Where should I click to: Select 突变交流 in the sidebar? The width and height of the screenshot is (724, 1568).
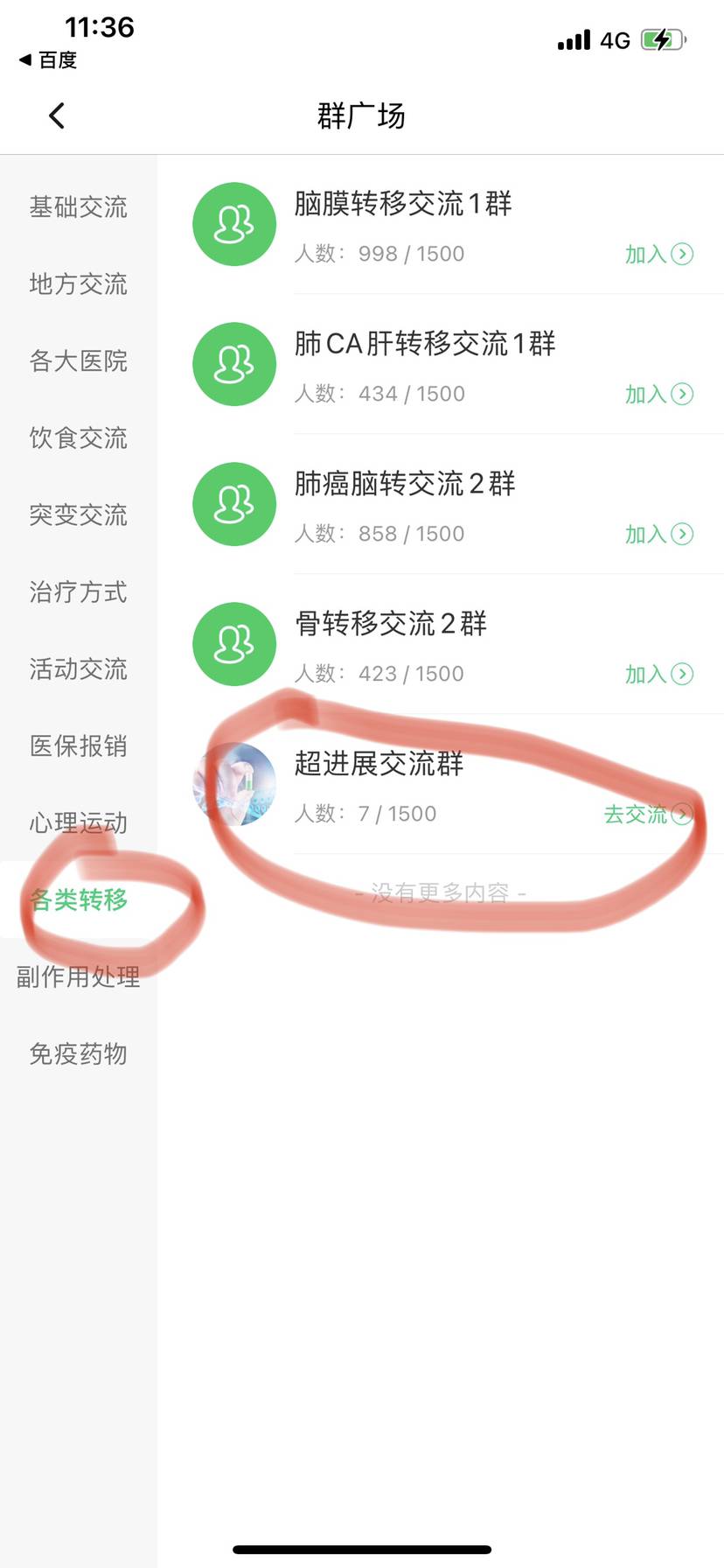(78, 515)
